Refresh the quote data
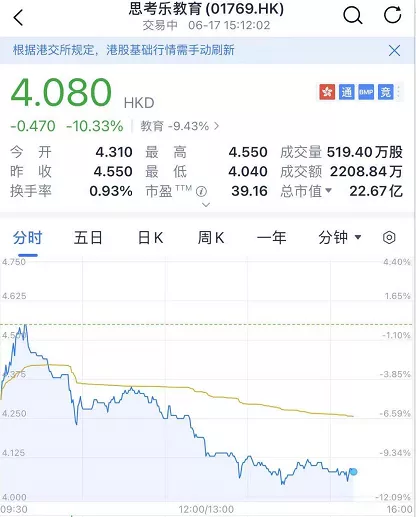This screenshot has width=416, height=517. tap(392, 15)
